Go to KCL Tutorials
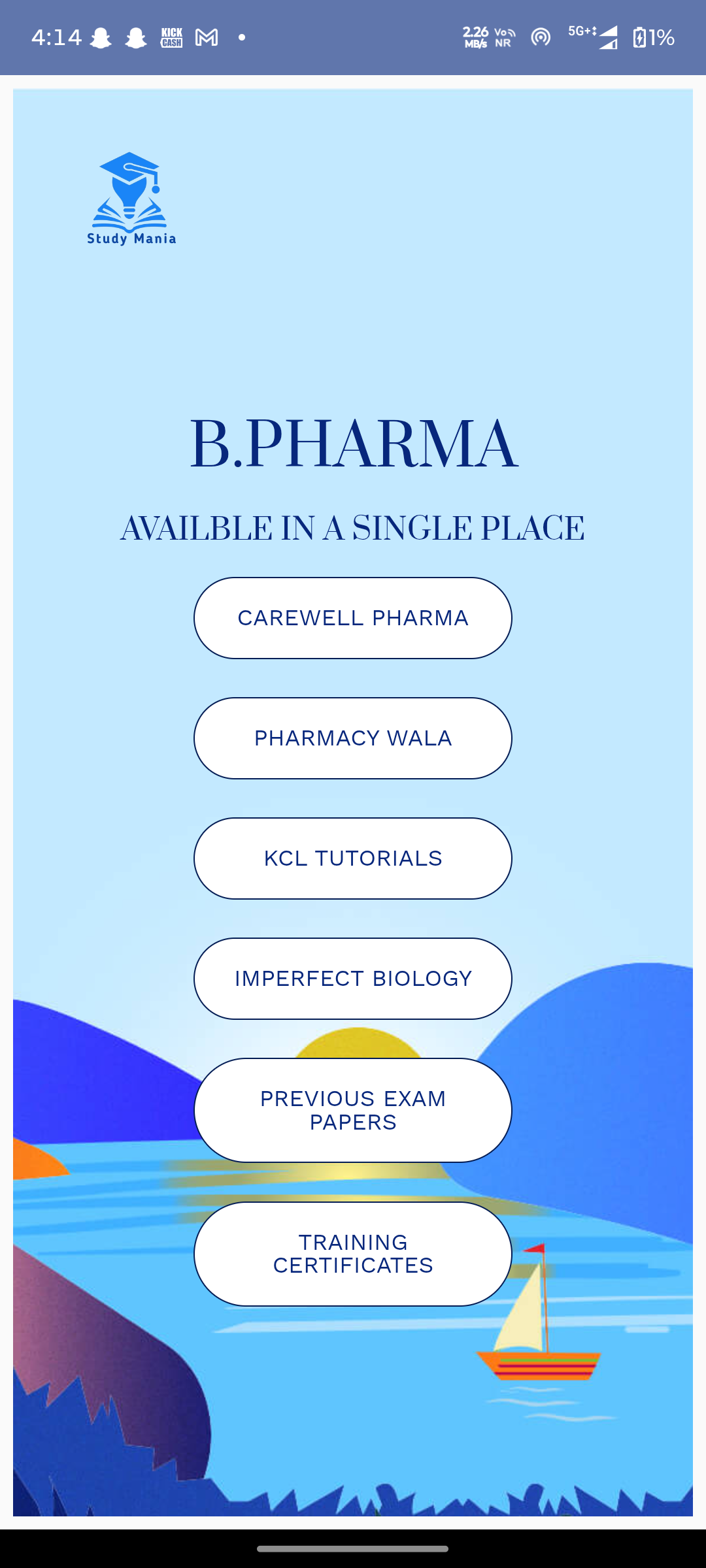 [353, 858]
